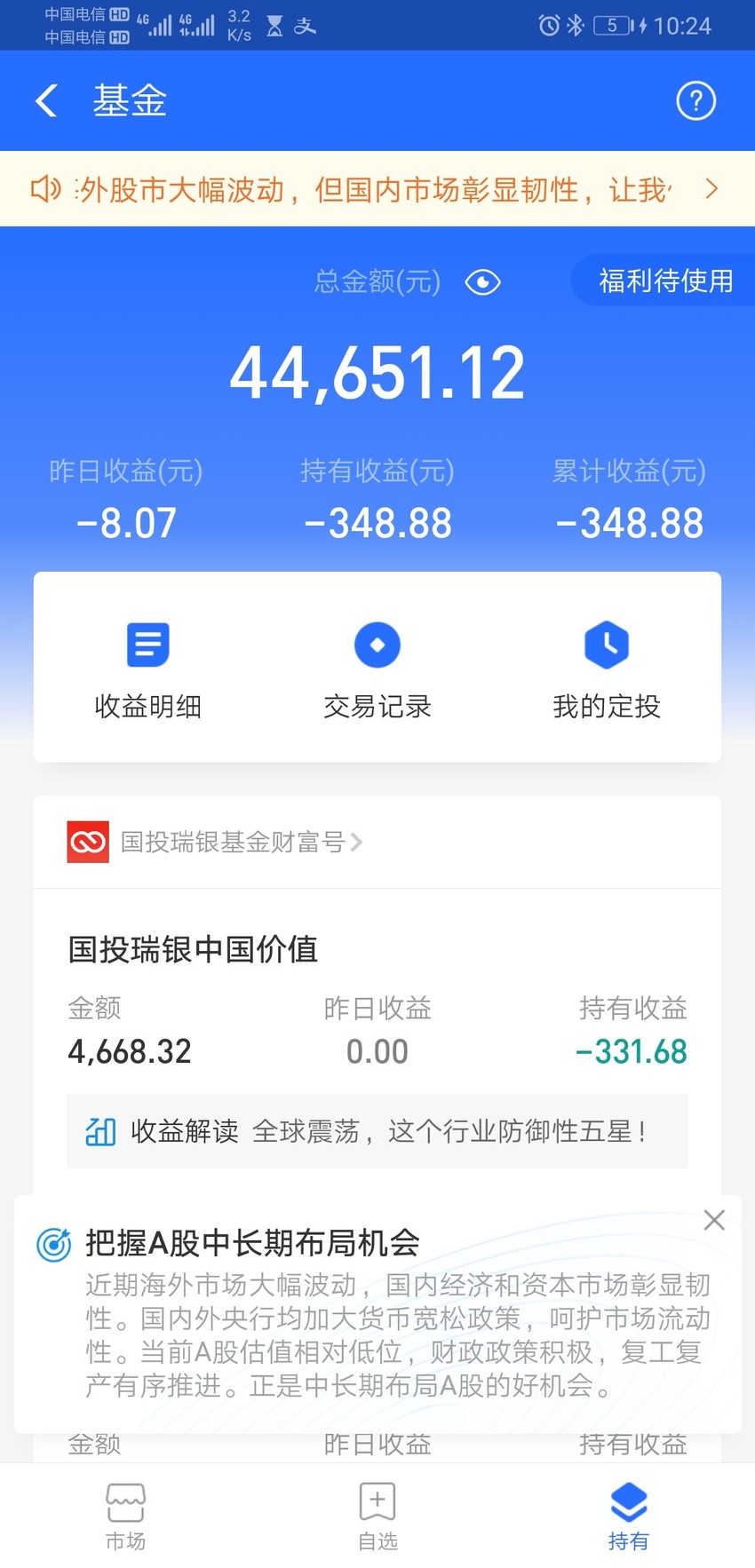755x1568 pixels.
Task: Open the help question mark icon
Action: 695,100
